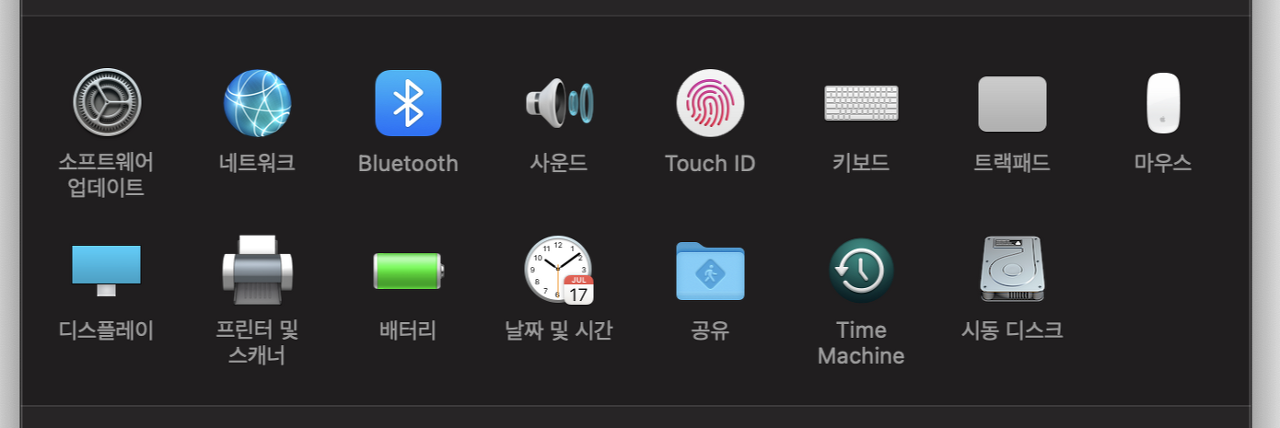Image resolution: width=1280 pixels, height=428 pixels.
Task: Open 디스플레이 settings
Action: (x=106, y=270)
